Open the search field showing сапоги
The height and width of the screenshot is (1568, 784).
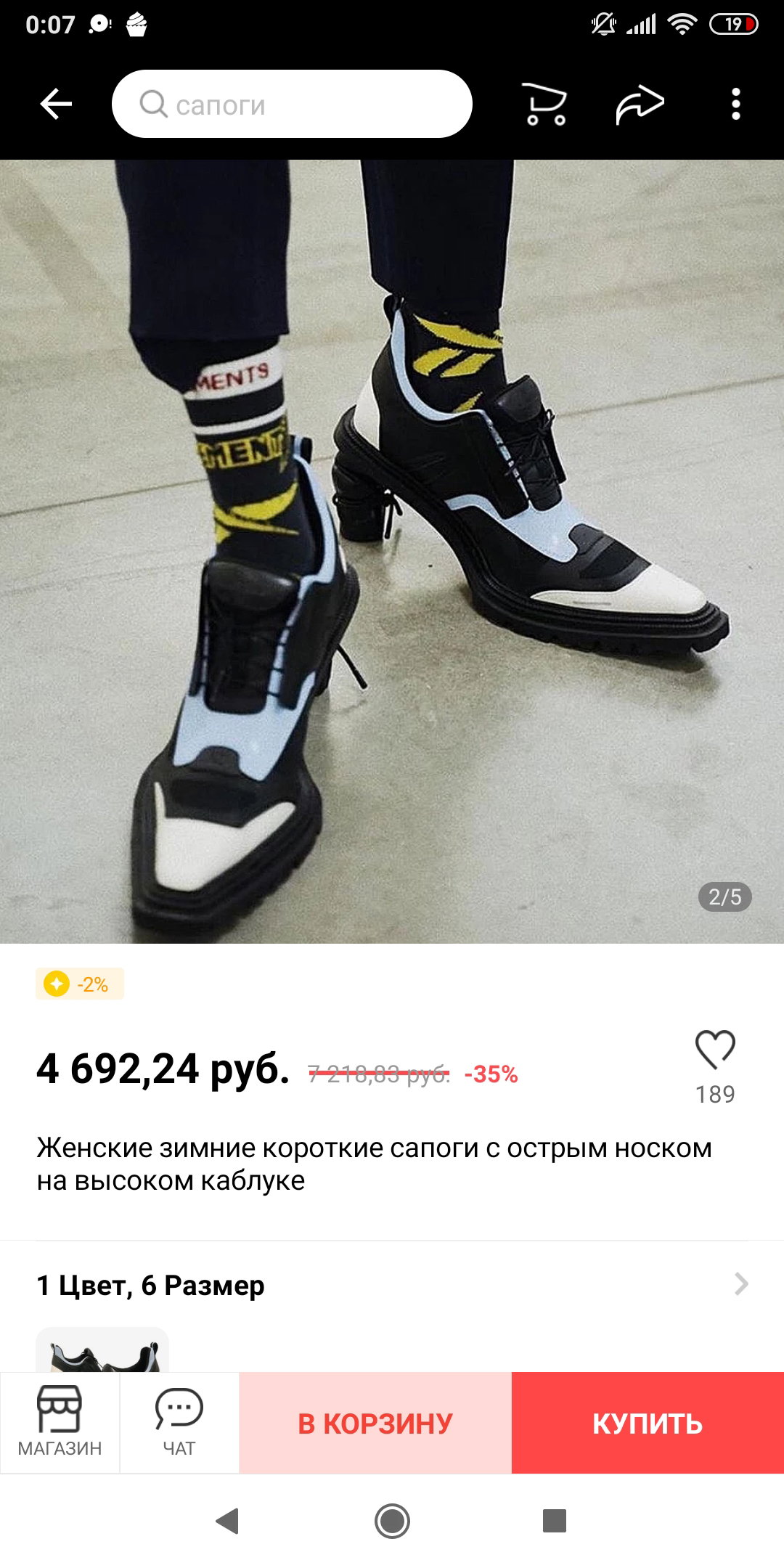[x=292, y=104]
